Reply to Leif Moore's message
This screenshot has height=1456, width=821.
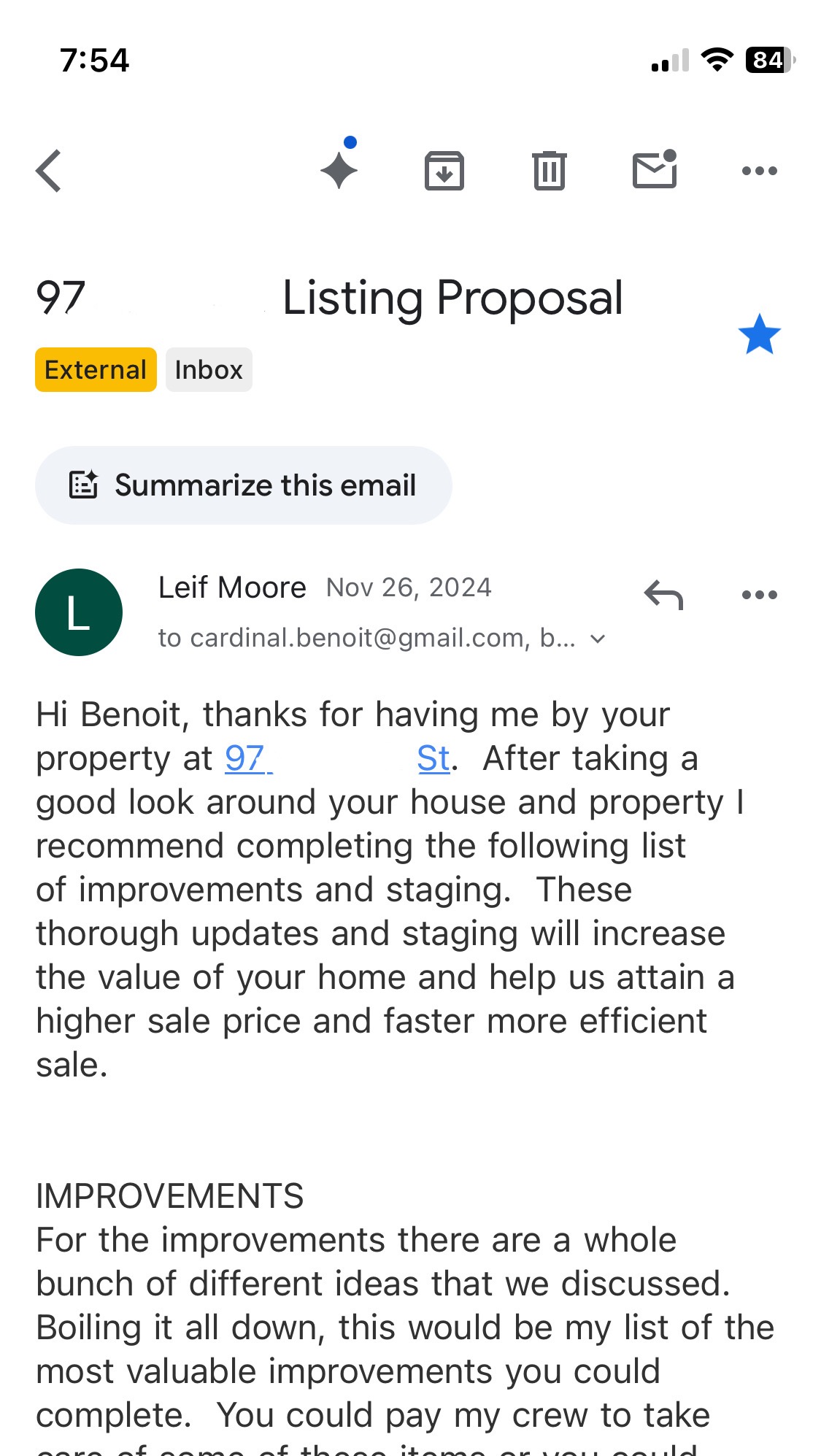(x=663, y=595)
